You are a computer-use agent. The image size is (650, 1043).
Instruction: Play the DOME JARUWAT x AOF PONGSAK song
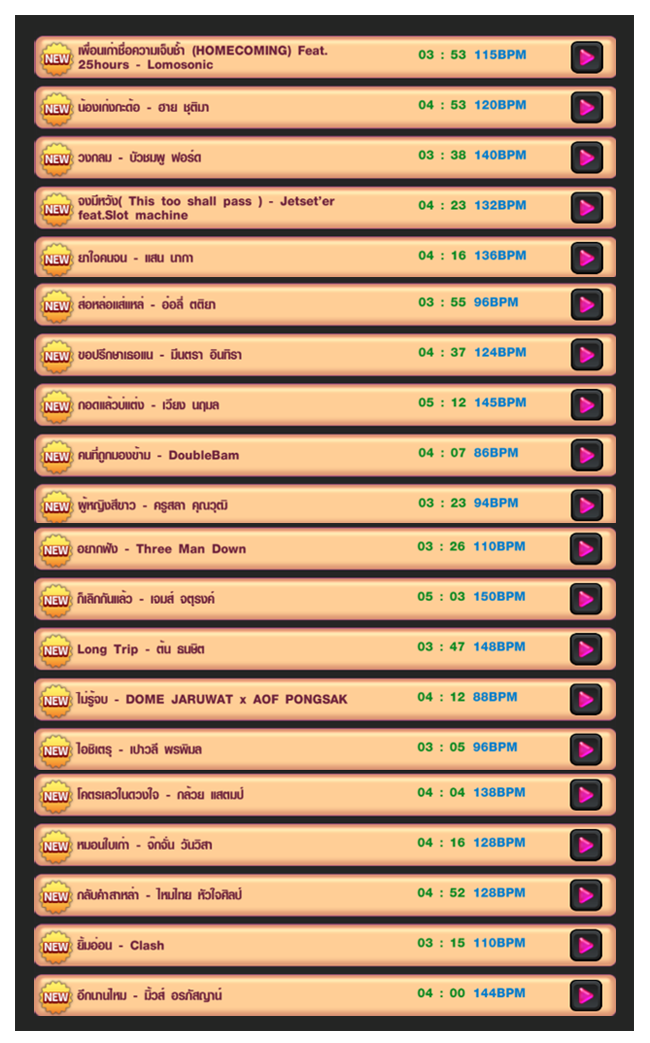587,699
